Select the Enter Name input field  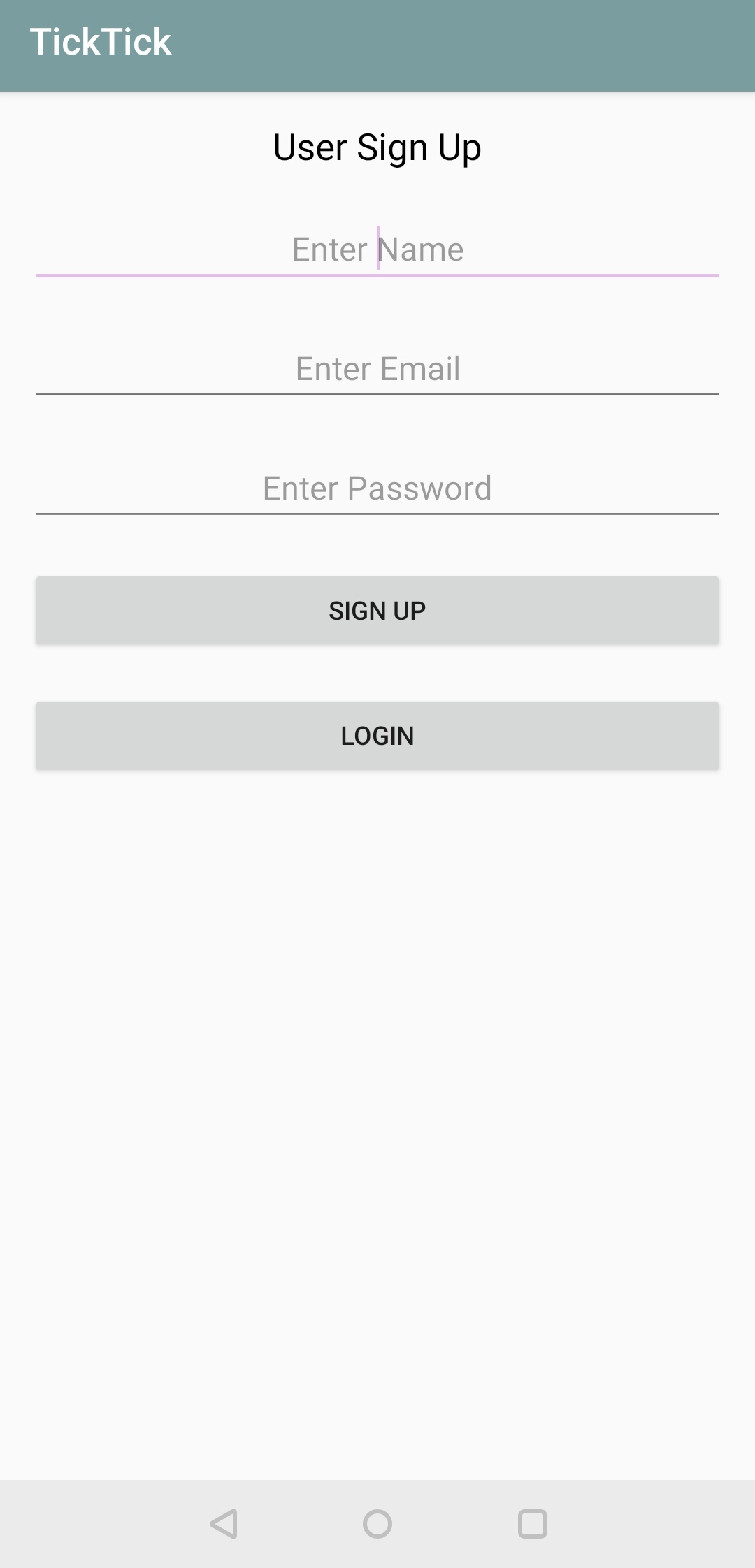377,249
